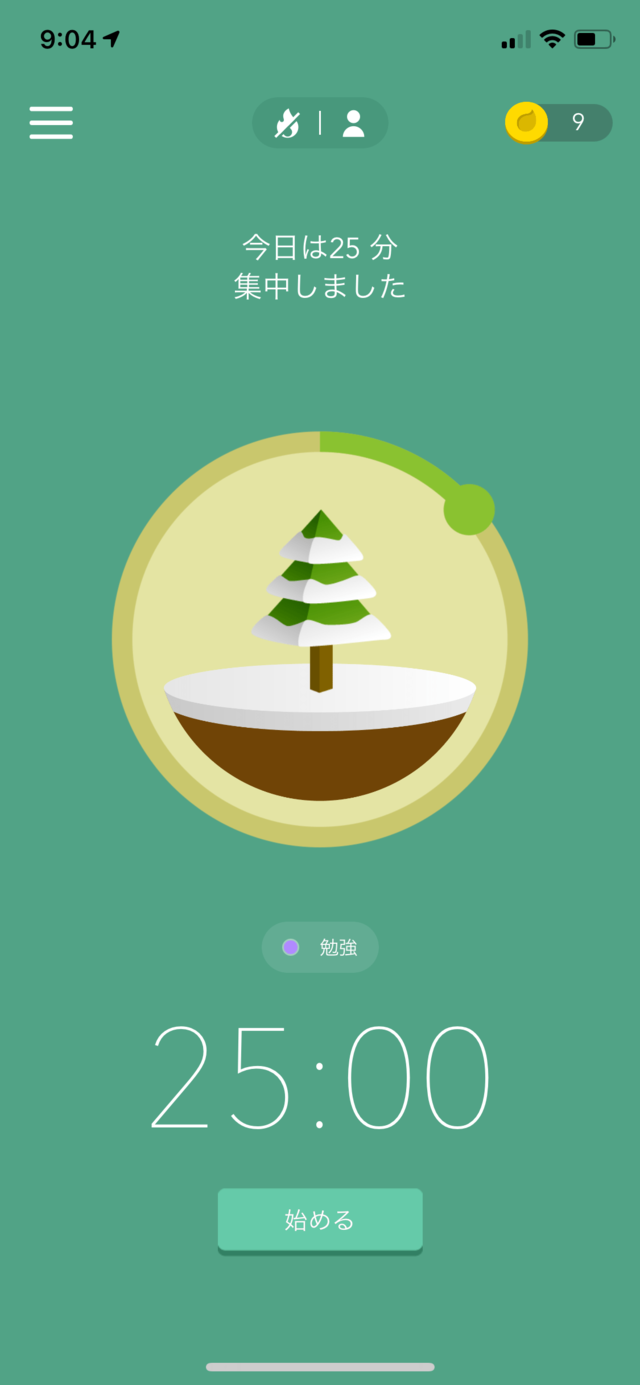
Task: Tap the green timer slider knob
Action: (469, 509)
